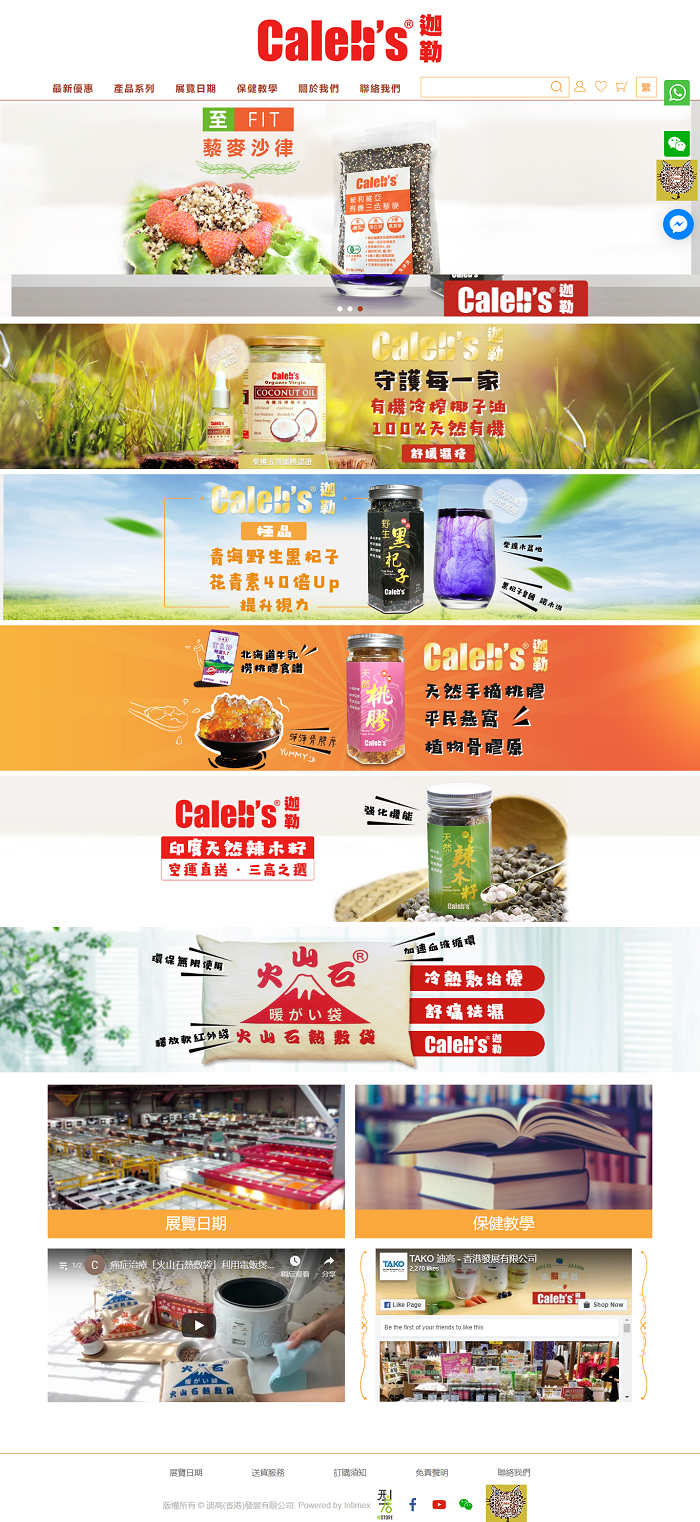This screenshot has width=700, height=1522.
Task: Open the 最新優惠 menu item
Action: coord(73,89)
